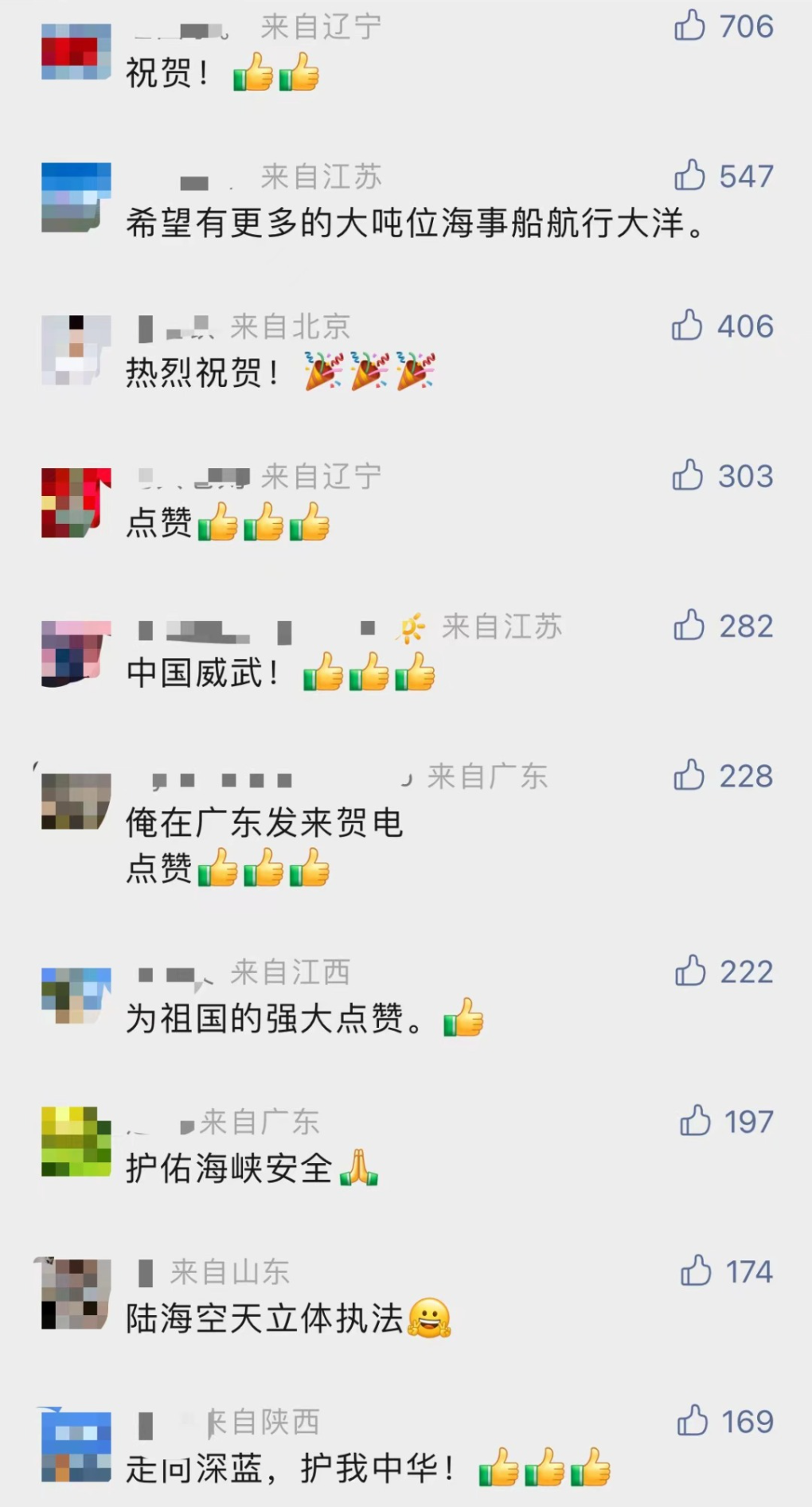The width and height of the screenshot is (812, 1507).
Task: Like the "为祖国的强大点赞" comment
Action: pyautogui.click(x=689, y=971)
